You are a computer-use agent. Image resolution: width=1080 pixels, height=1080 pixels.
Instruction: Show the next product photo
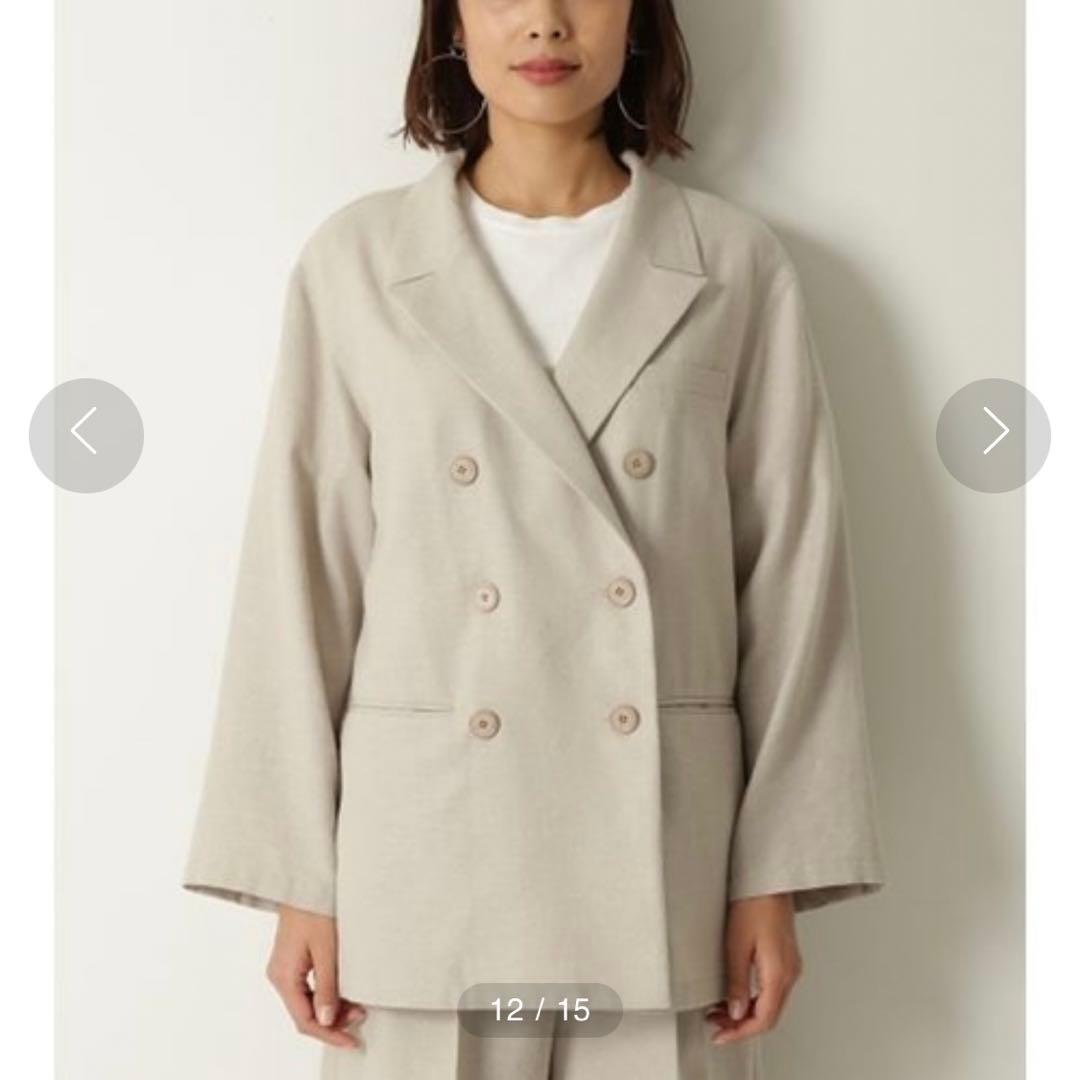pos(993,435)
